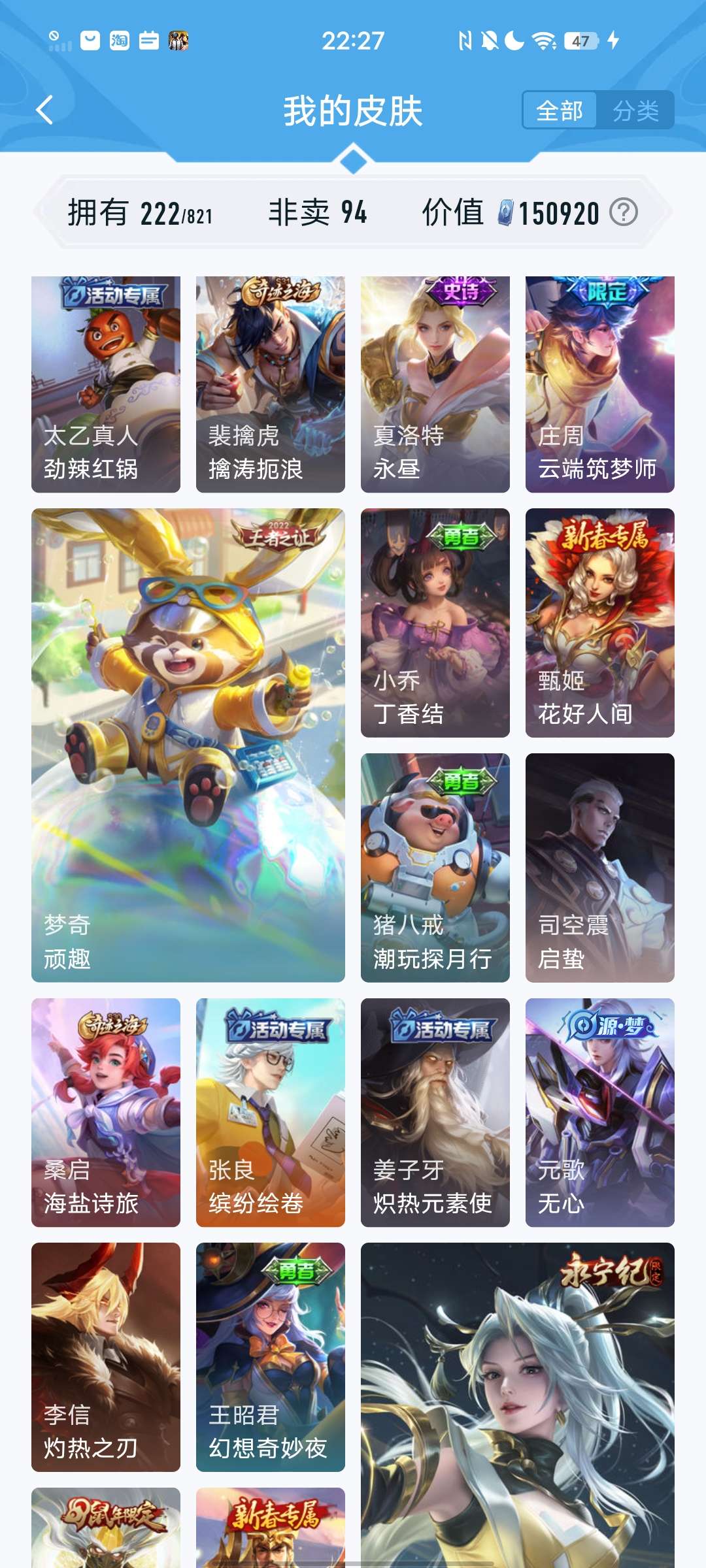The height and width of the screenshot is (1568, 706).
Task: Open 司空震 启蛰 skin card
Action: click(600, 868)
